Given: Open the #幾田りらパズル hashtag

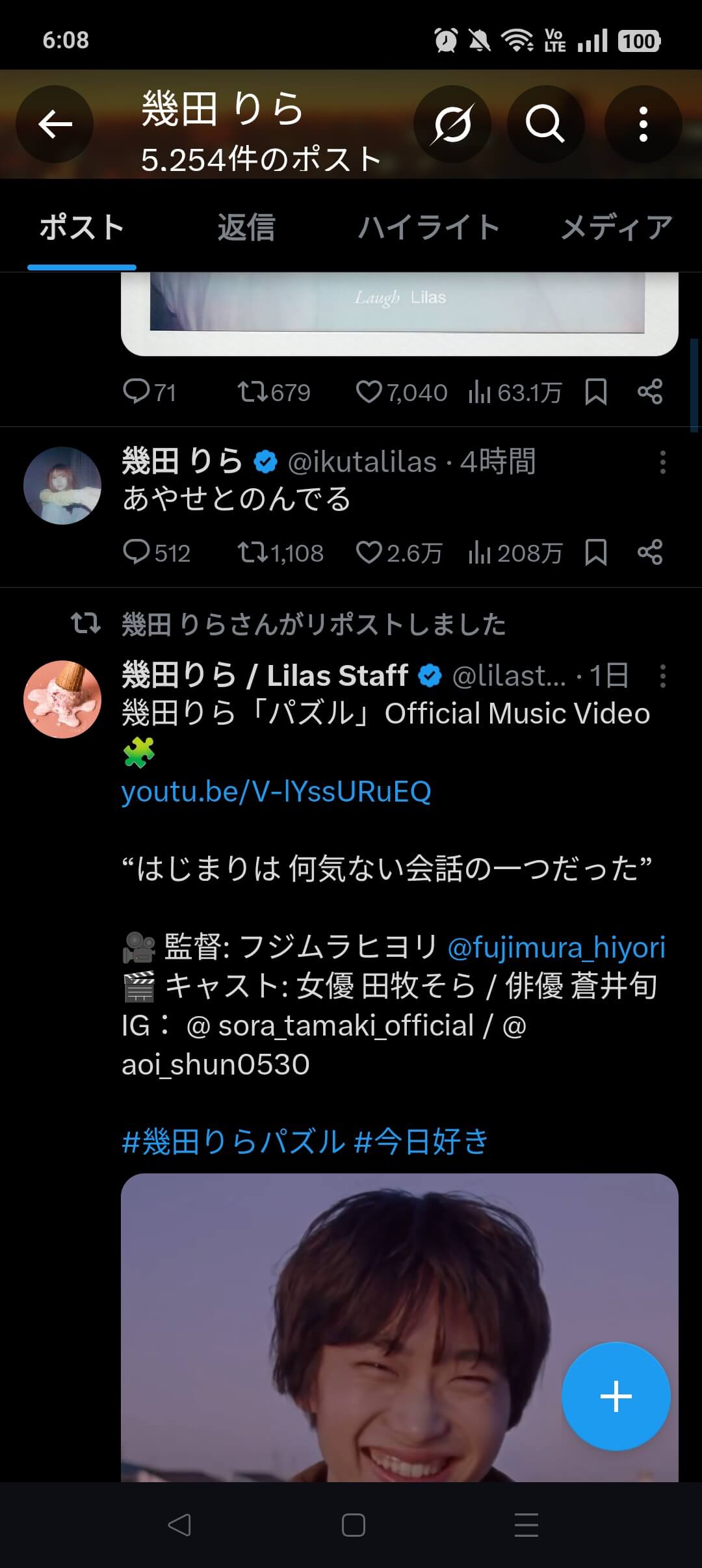Looking at the screenshot, I should coord(233,1142).
